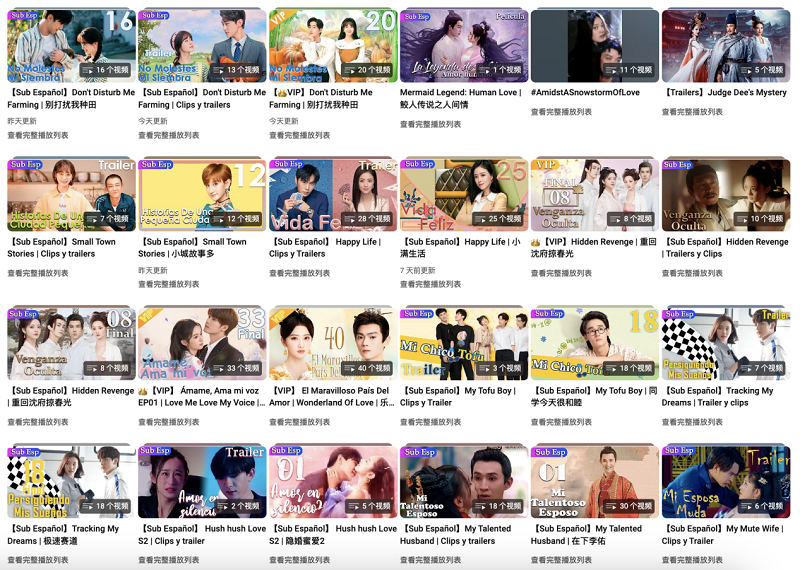The height and width of the screenshot is (570, 800).
Task: Tap 查看完整播放列表 under Mermaid Legend
Action: tap(431, 125)
